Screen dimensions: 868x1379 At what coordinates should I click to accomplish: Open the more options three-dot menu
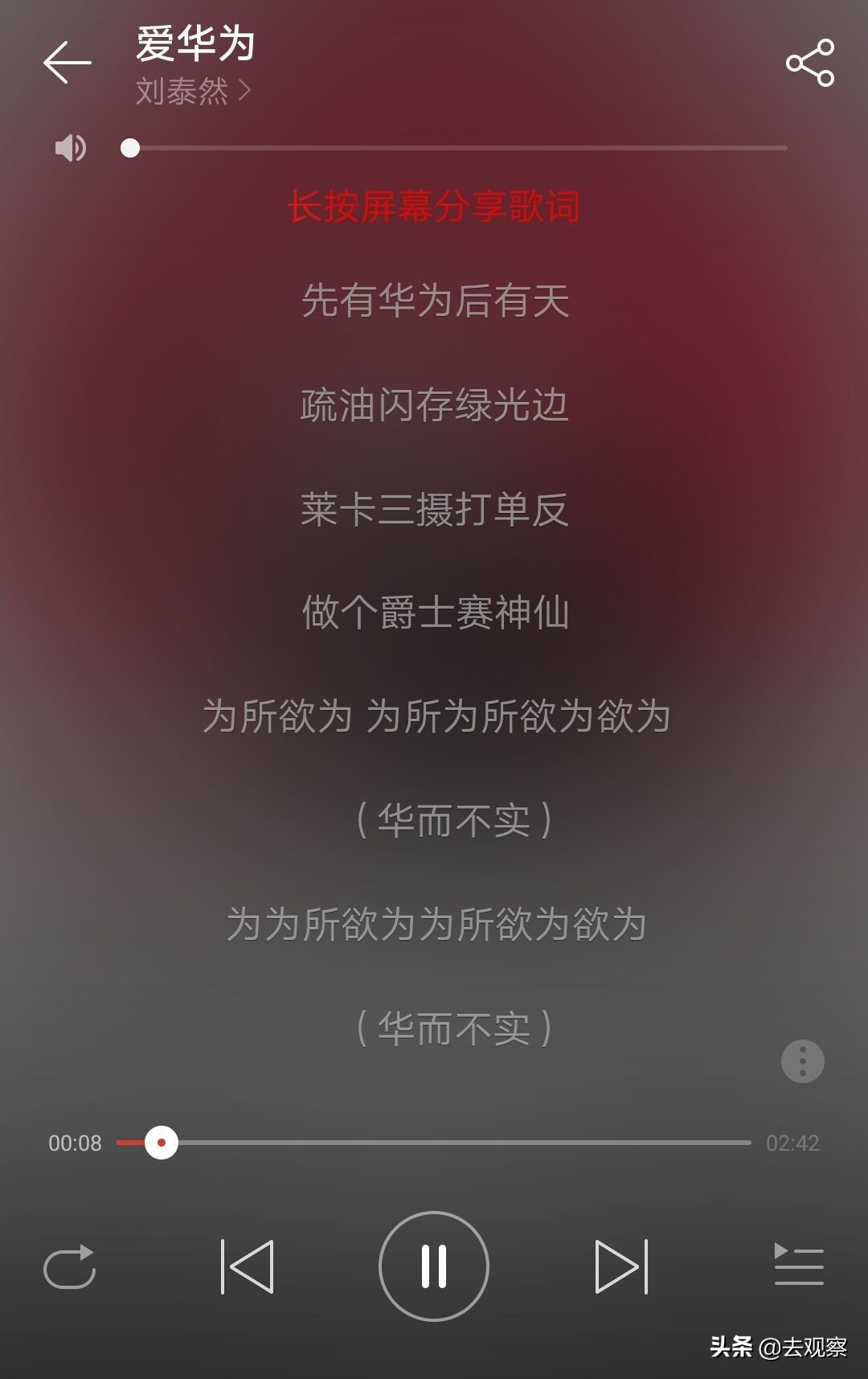pyautogui.click(x=801, y=1061)
